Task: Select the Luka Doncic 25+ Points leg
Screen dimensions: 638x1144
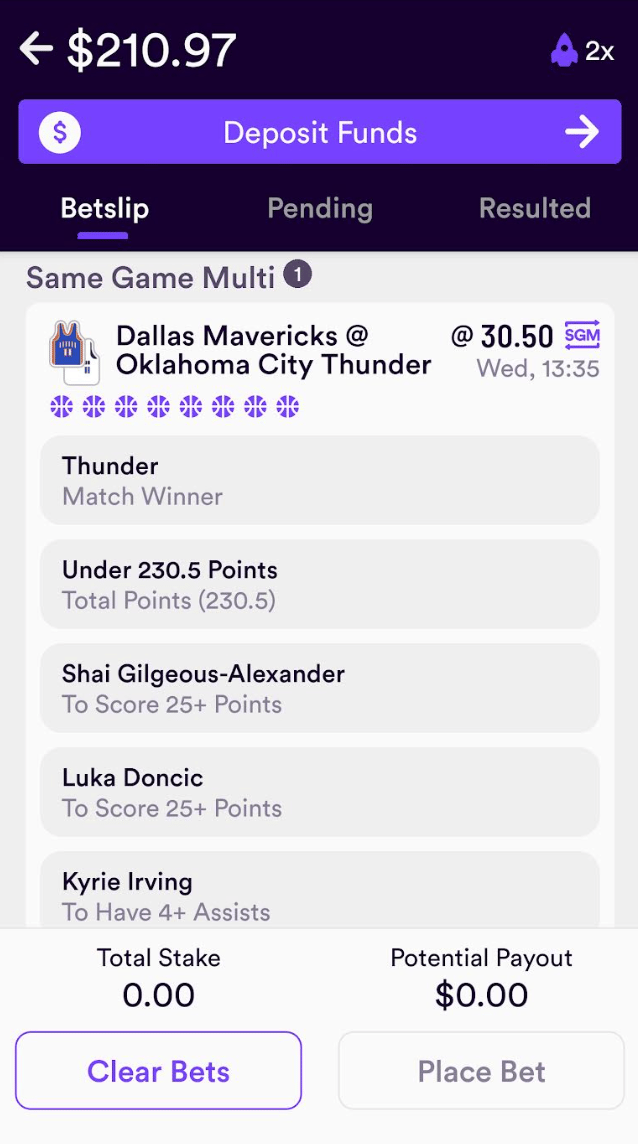Action: point(320,792)
